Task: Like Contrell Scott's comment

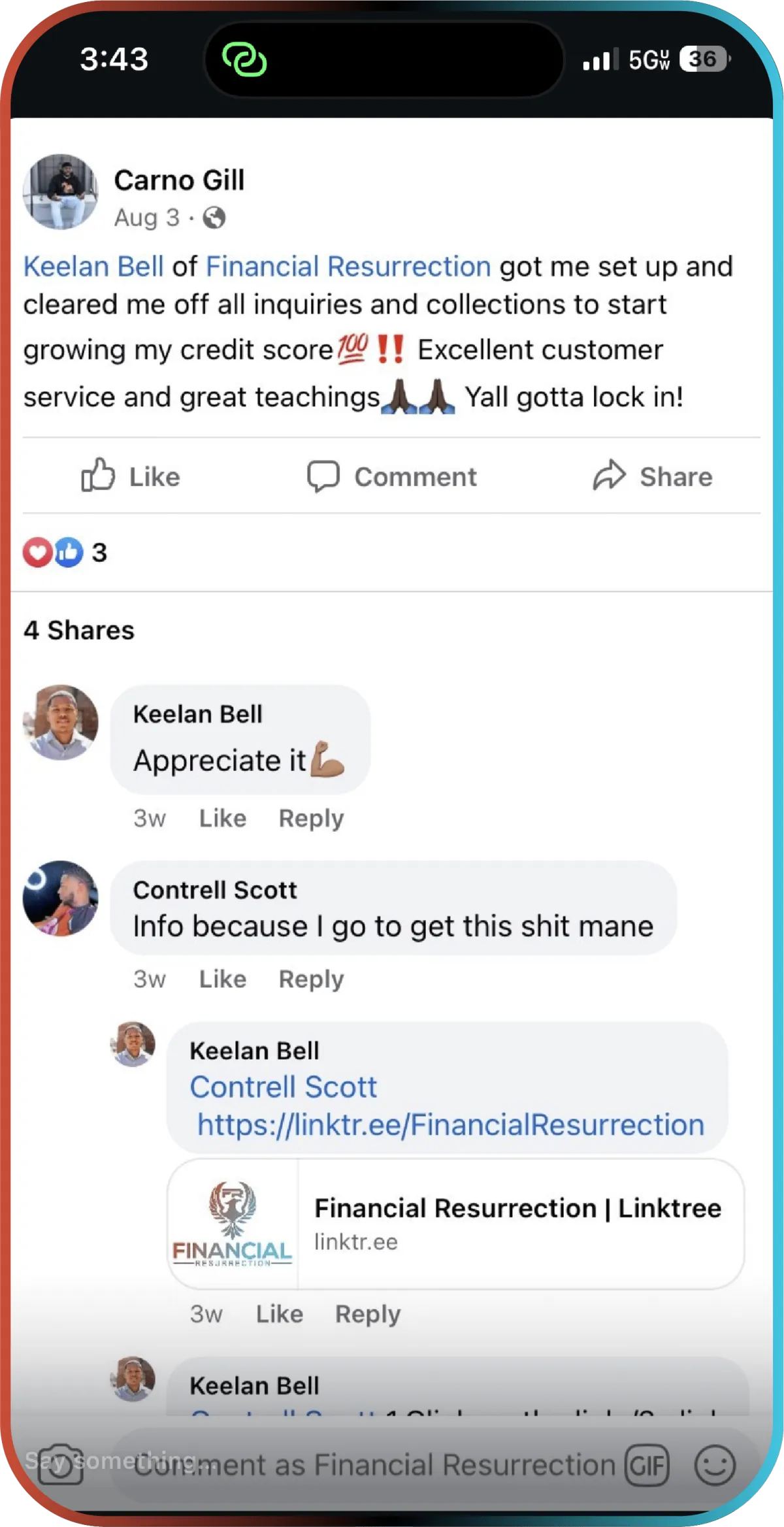Action: (x=223, y=979)
